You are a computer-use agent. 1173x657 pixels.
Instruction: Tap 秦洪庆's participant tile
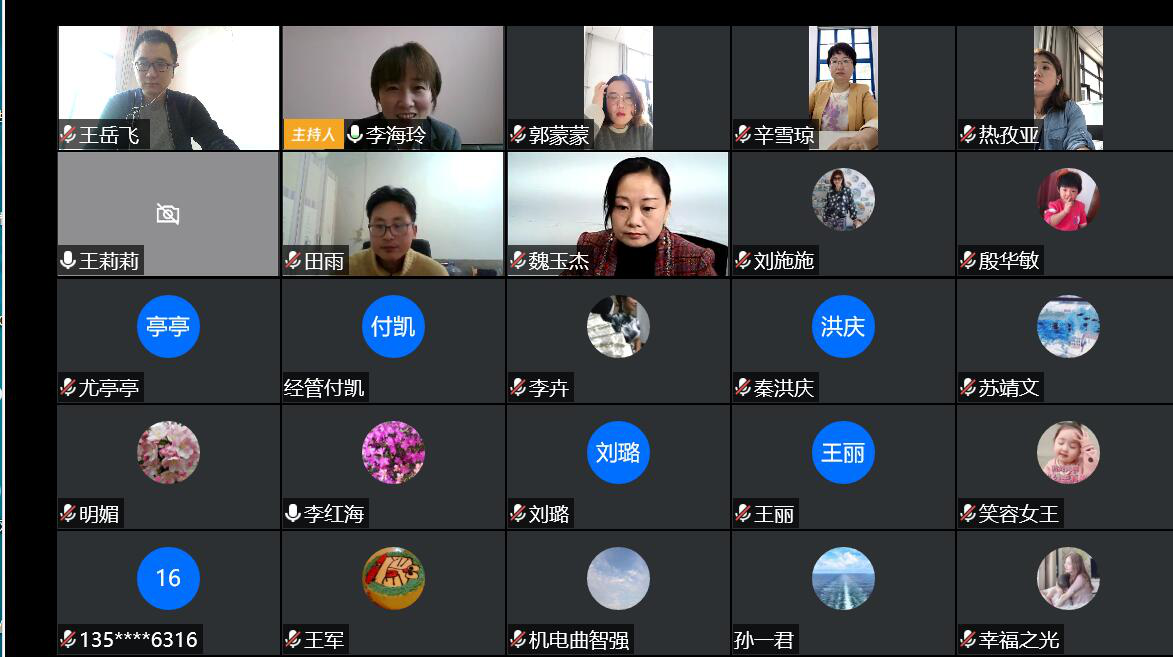tap(843, 340)
